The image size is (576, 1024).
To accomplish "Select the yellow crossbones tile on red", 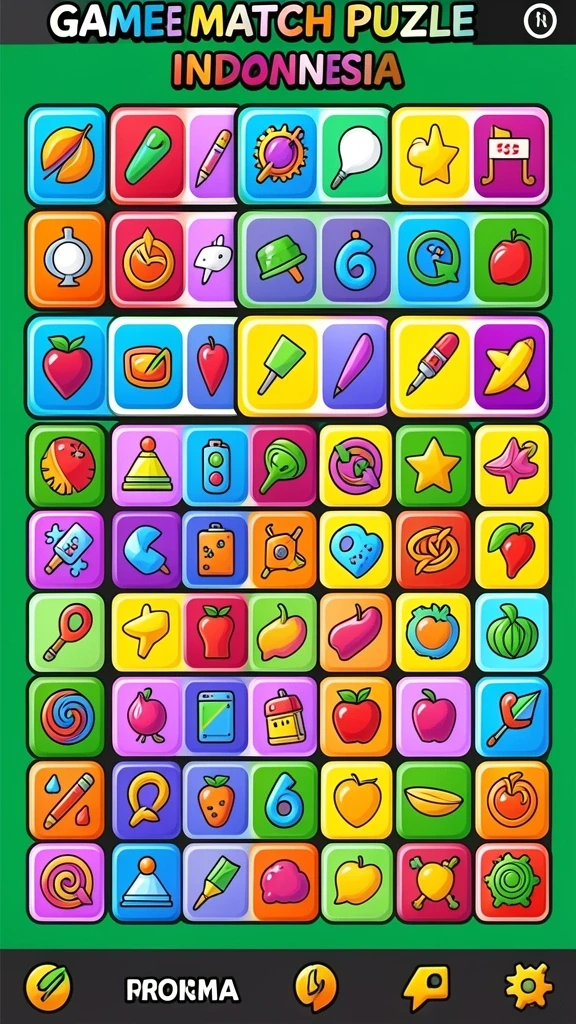I will point(433,882).
